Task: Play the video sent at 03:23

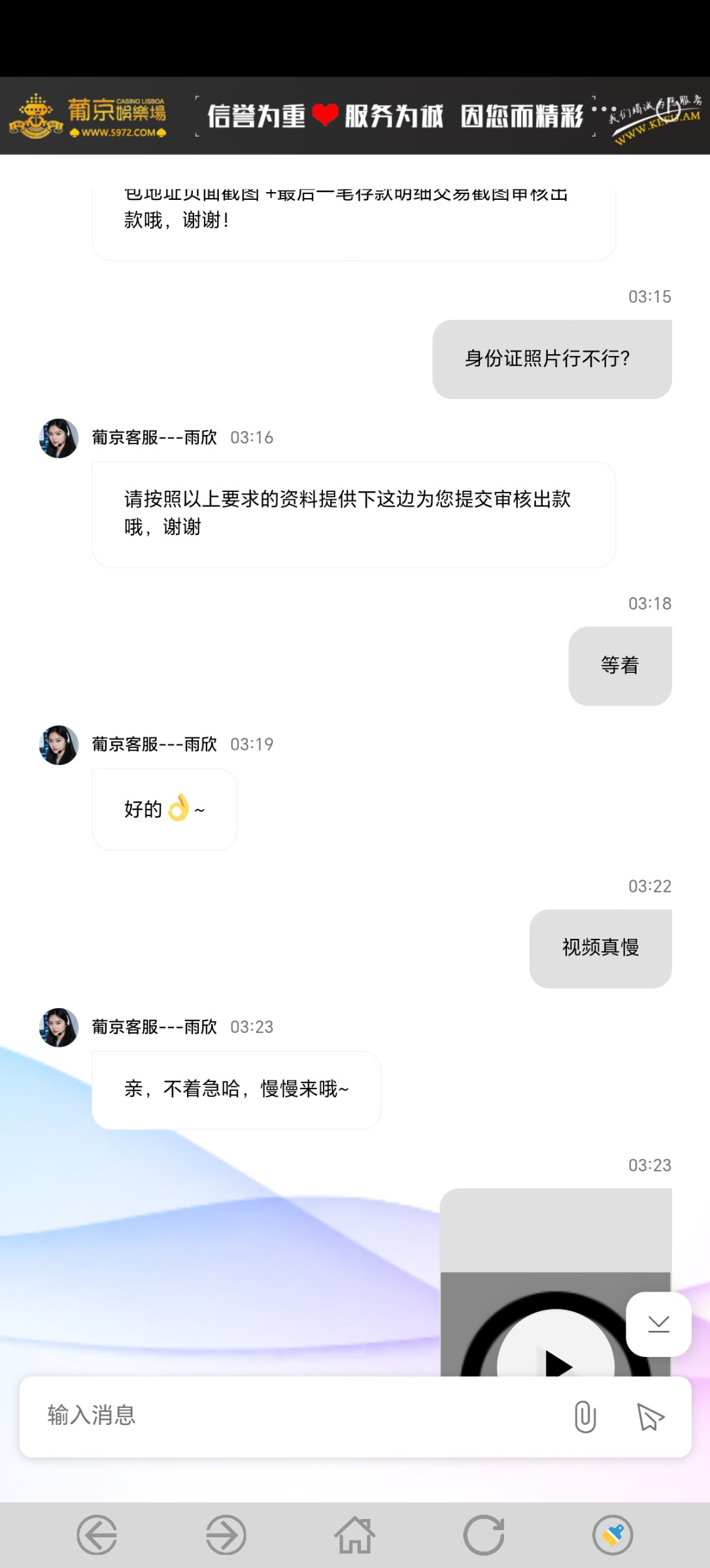Action: [556, 1359]
